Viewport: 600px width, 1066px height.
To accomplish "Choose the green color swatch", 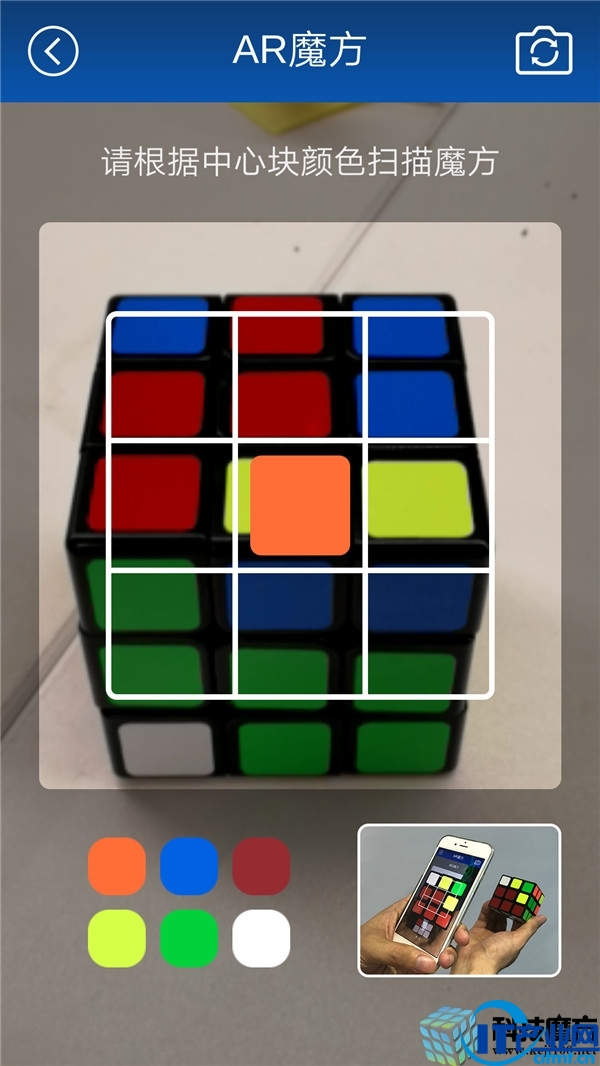I will pyautogui.click(x=189, y=938).
